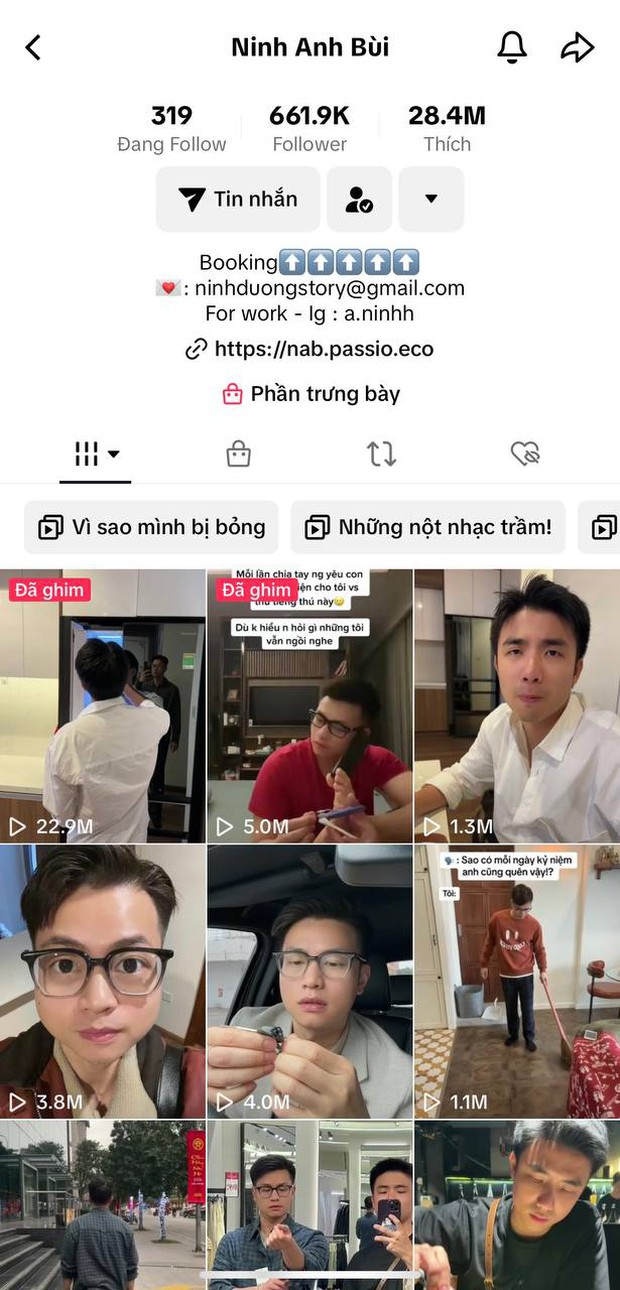Play the video with 1.1M views
The image size is (620, 1290).
(x=517, y=982)
